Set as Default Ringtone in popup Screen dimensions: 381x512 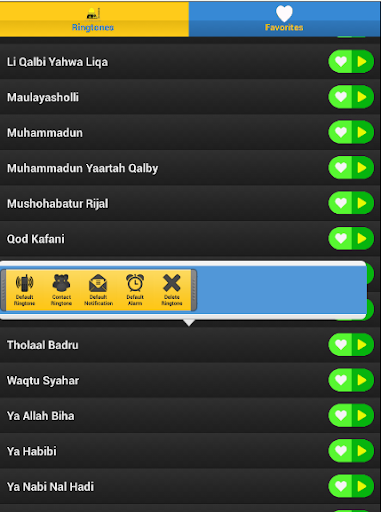tap(24, 290)
